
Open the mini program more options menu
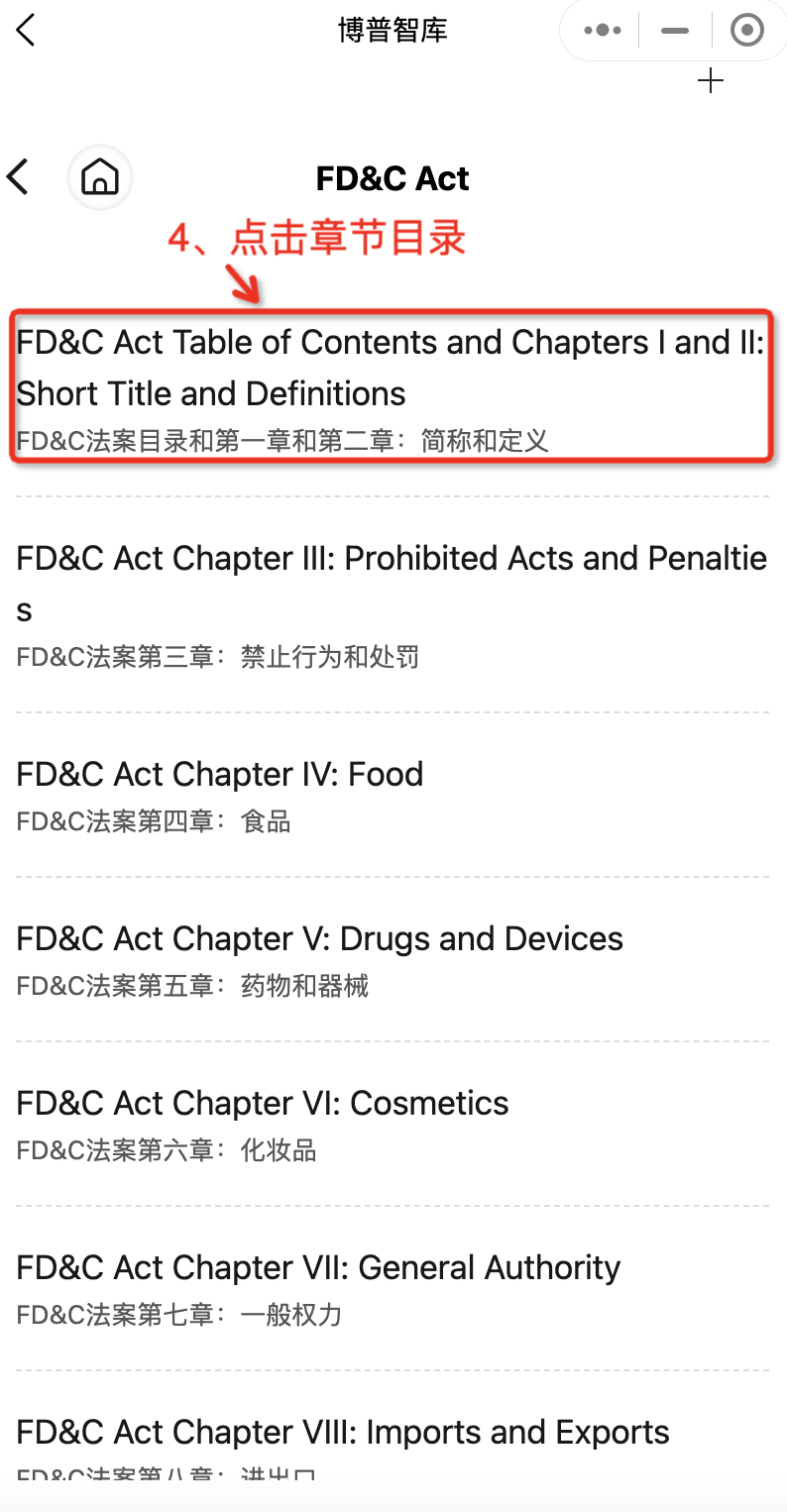pyautogui.click(x=603, y=31)
